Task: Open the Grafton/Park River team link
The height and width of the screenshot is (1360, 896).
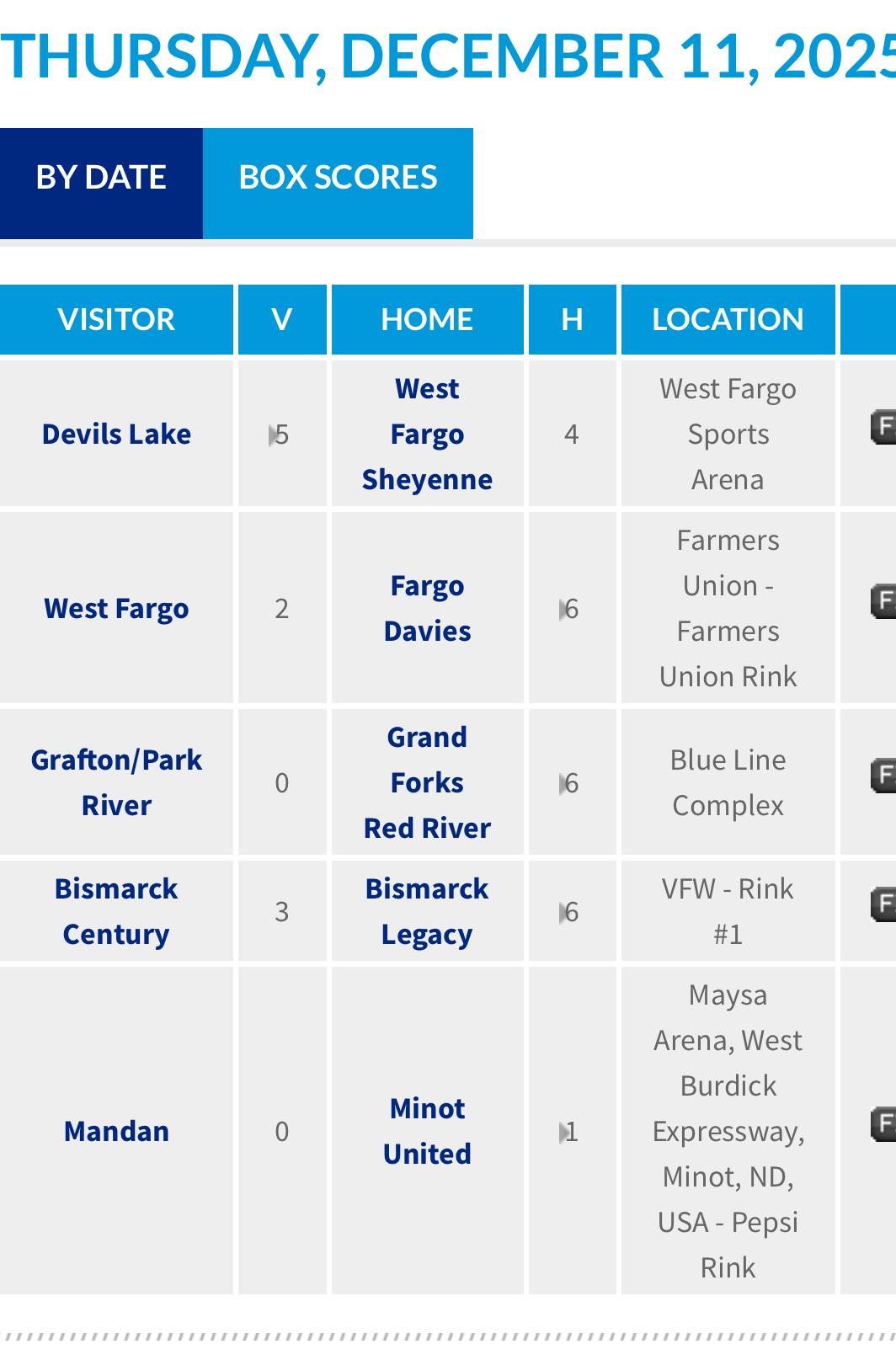Action: 116,783
